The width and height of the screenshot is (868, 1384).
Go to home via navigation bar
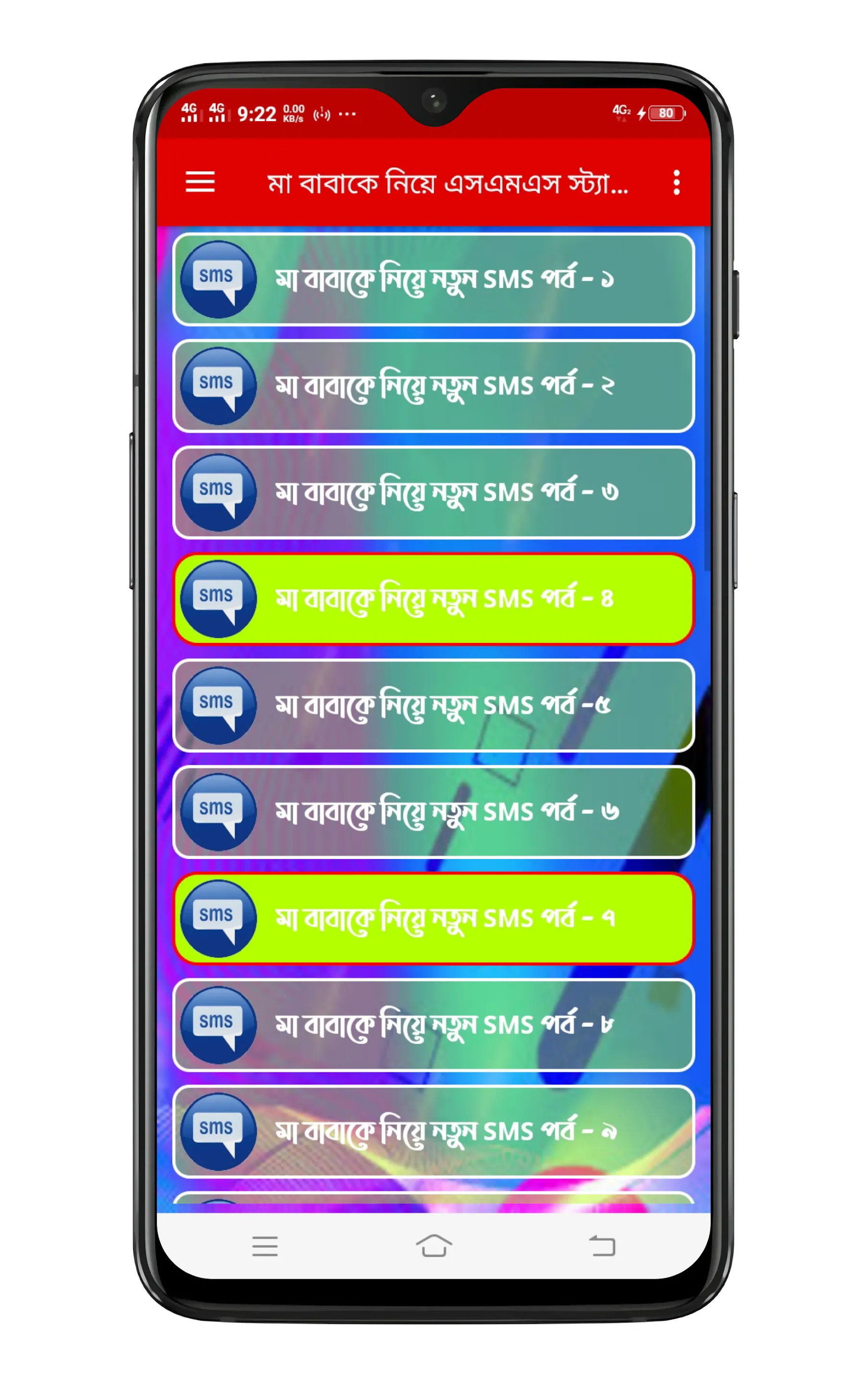click(434, 1246)
